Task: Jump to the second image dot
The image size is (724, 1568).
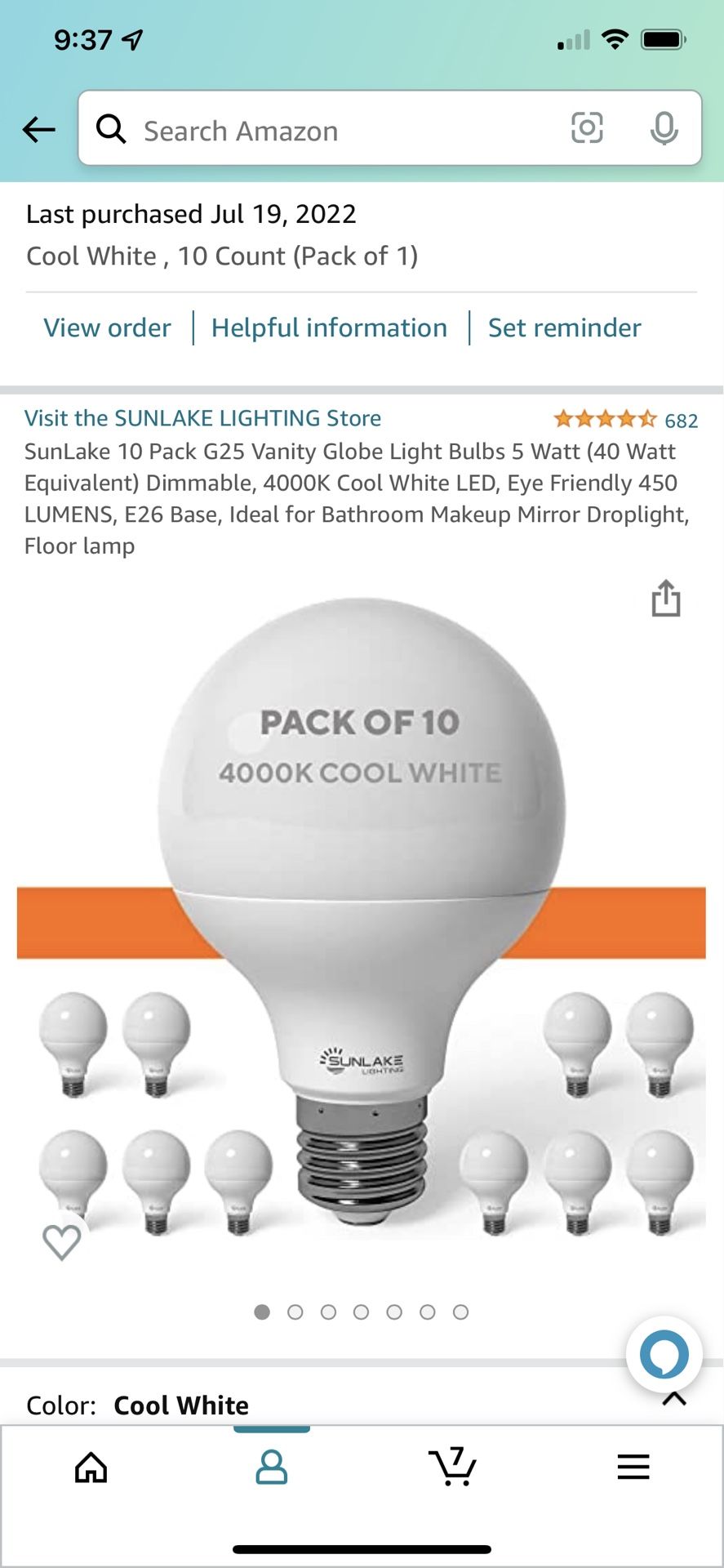Action: [x=295, y=1312]
